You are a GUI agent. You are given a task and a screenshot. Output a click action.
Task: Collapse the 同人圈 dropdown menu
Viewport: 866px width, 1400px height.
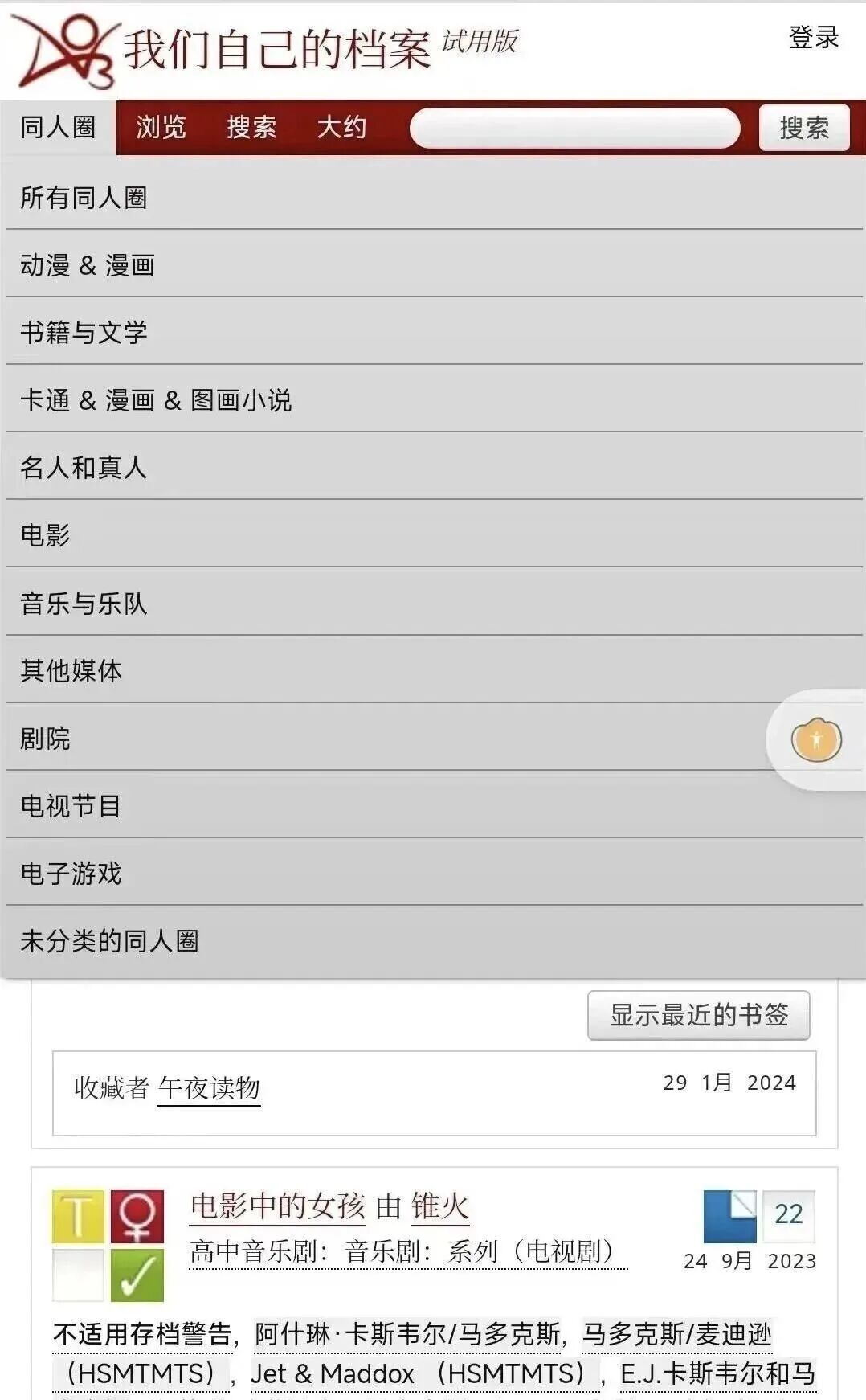click(58, 127)
